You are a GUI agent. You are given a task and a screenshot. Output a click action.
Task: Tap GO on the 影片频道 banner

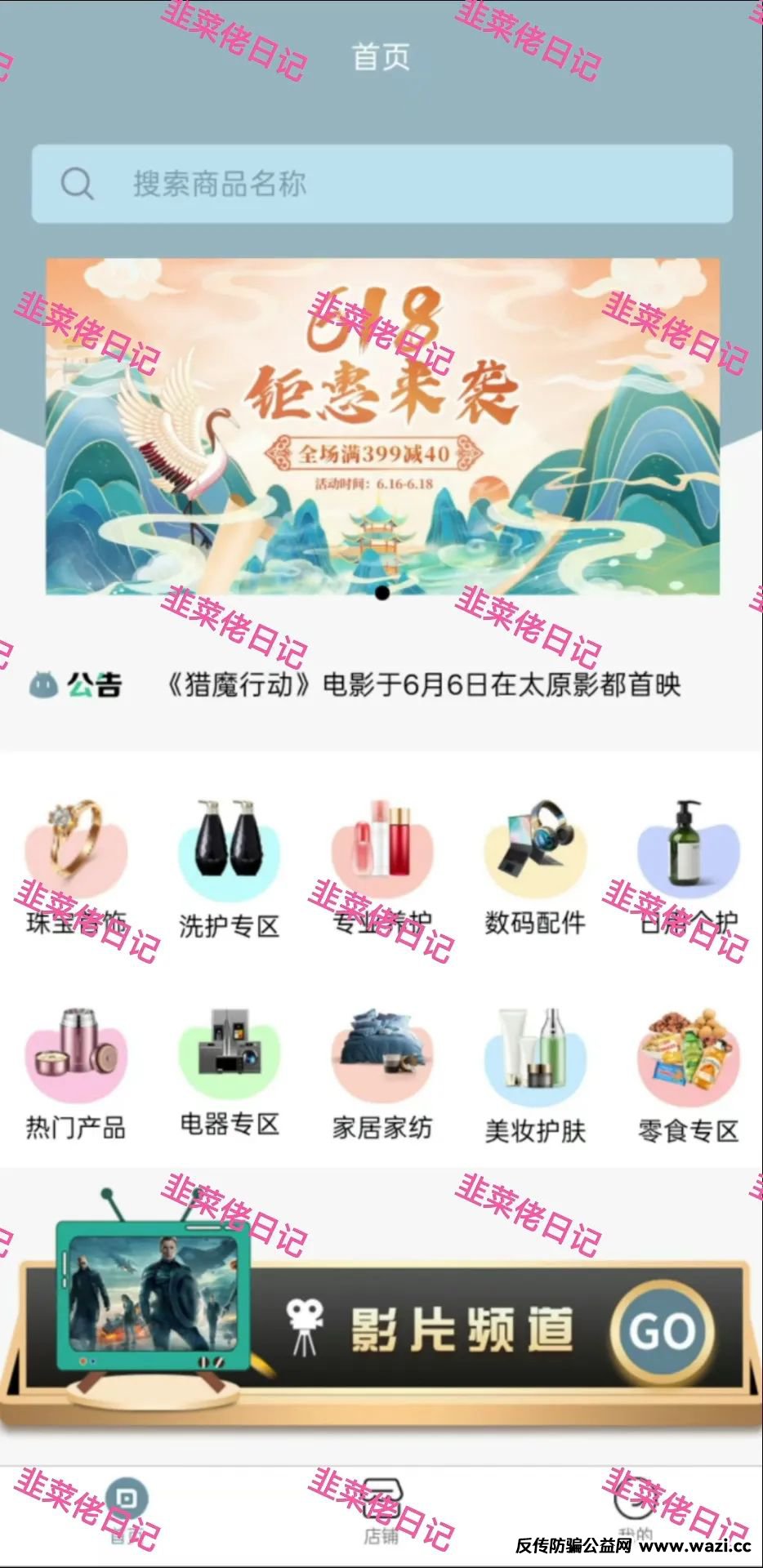click(663, 1332)
